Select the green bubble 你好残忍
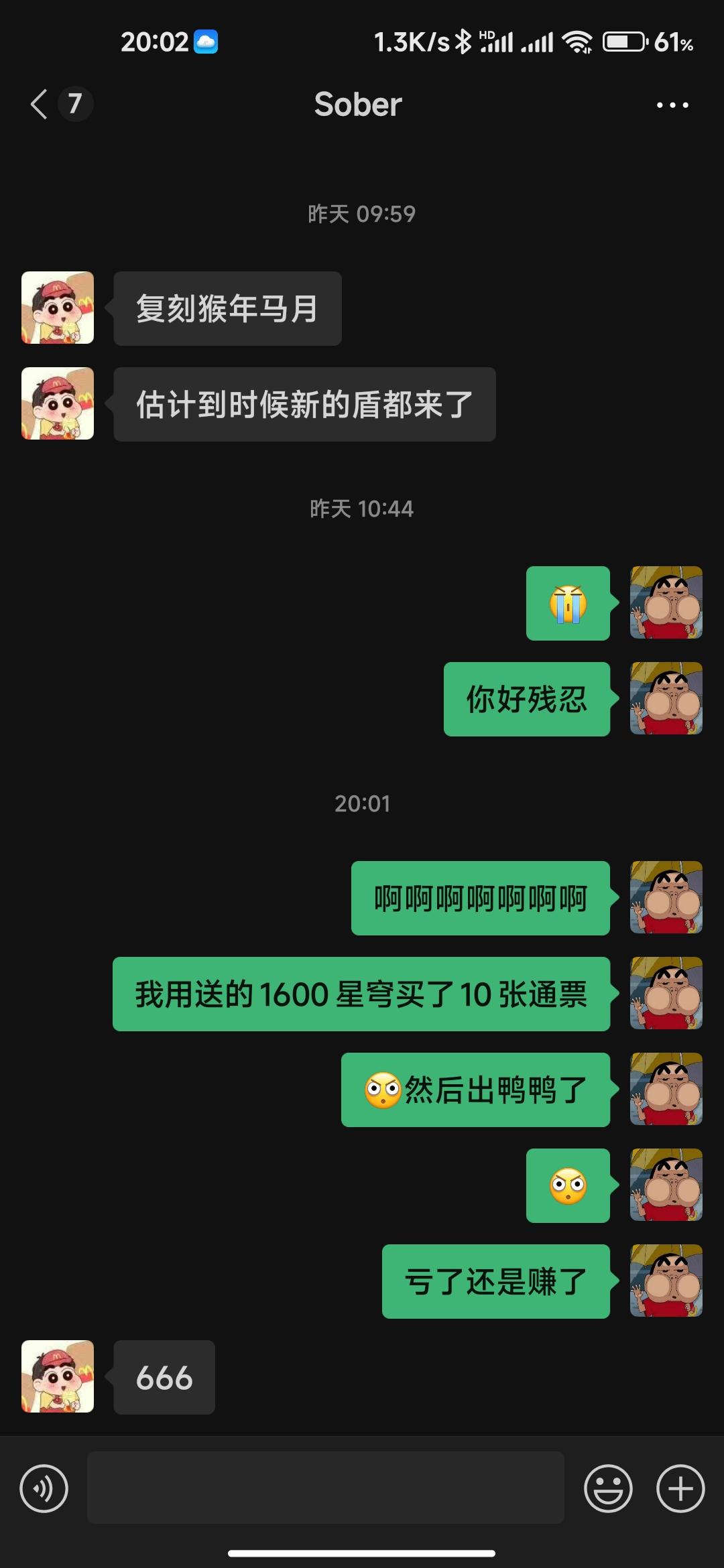This screenshot has height=1568, width=724. (527, 699)
